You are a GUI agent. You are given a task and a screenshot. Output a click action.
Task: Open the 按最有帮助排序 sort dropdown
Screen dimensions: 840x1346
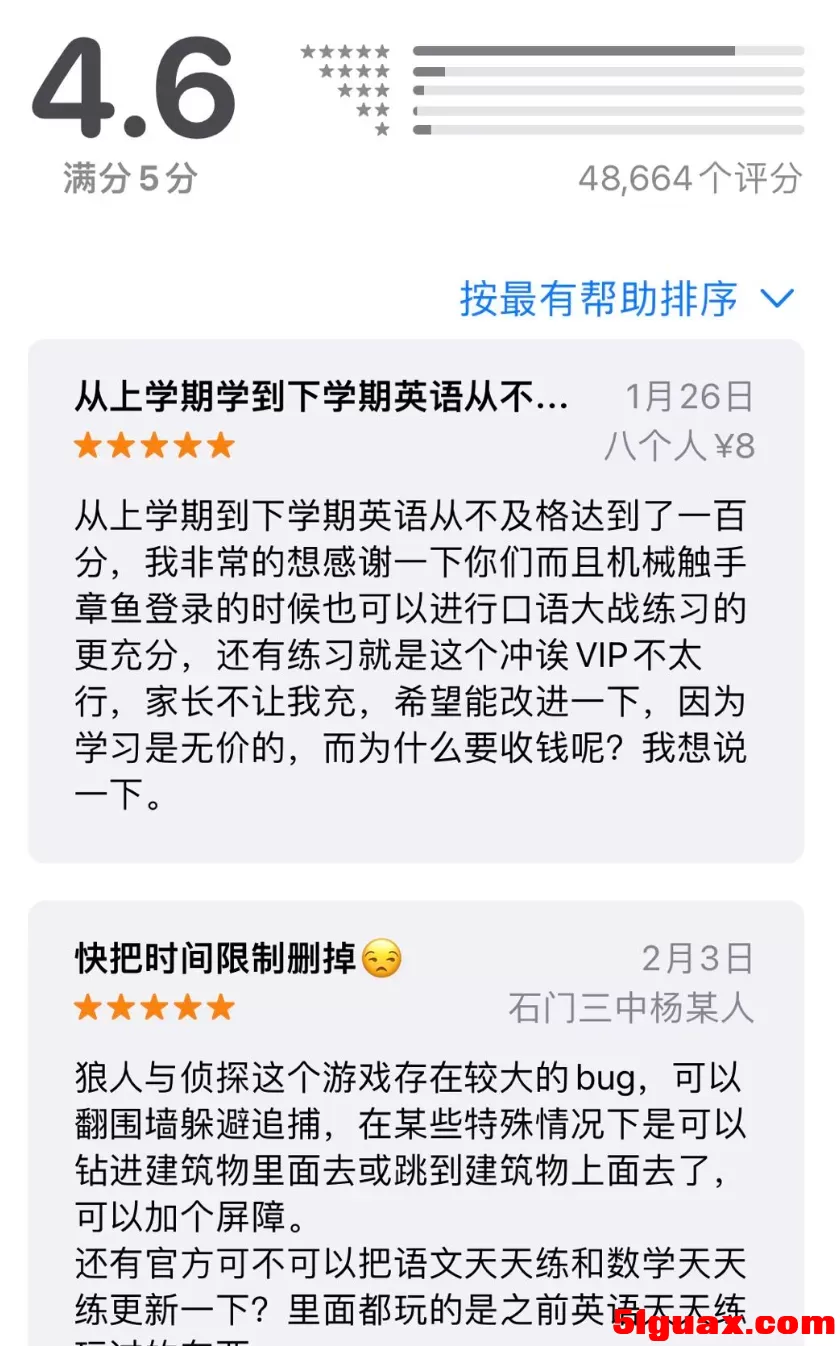point(626,299)
